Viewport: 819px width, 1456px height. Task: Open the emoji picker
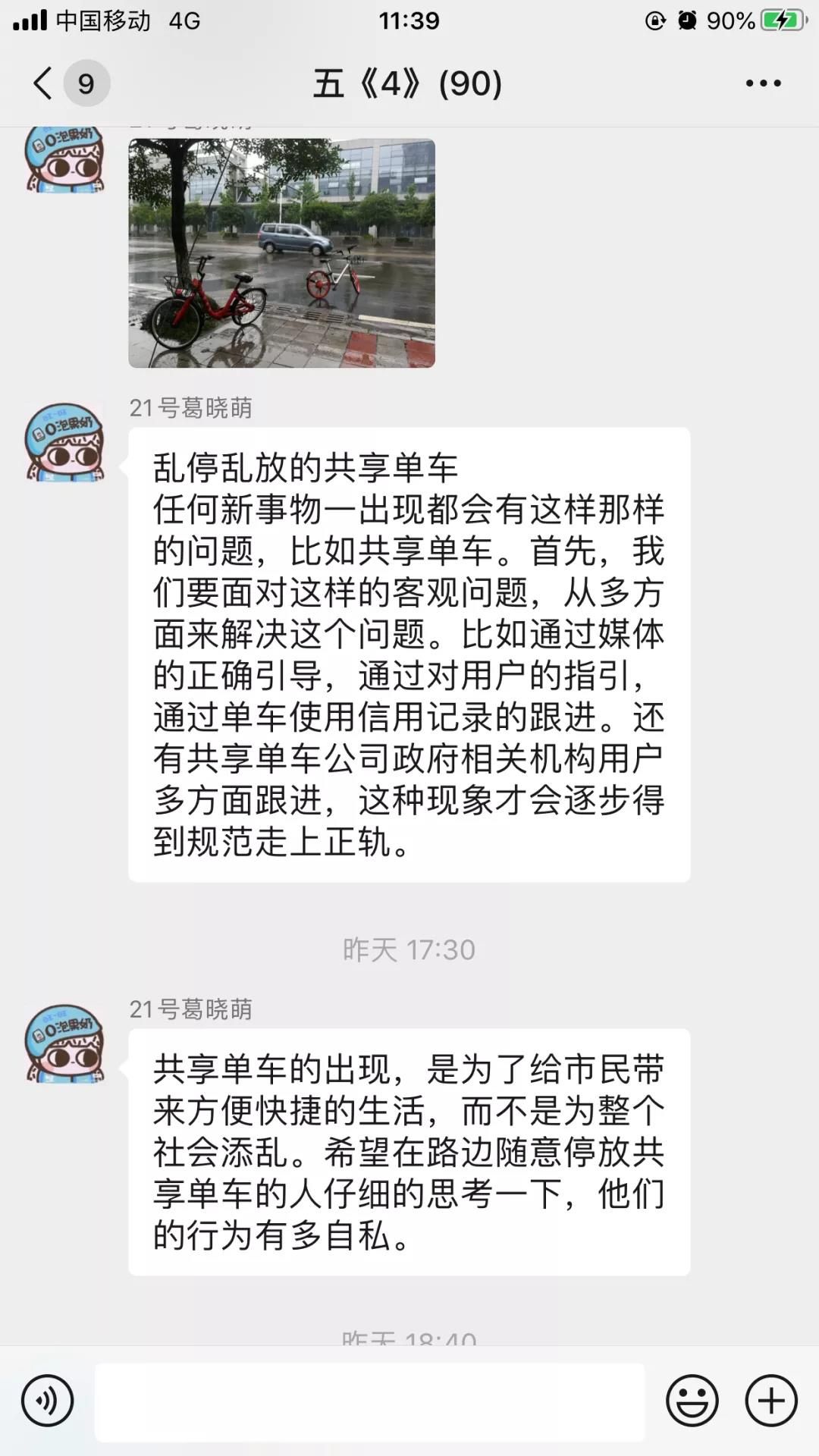click(x=692, y=1401)
